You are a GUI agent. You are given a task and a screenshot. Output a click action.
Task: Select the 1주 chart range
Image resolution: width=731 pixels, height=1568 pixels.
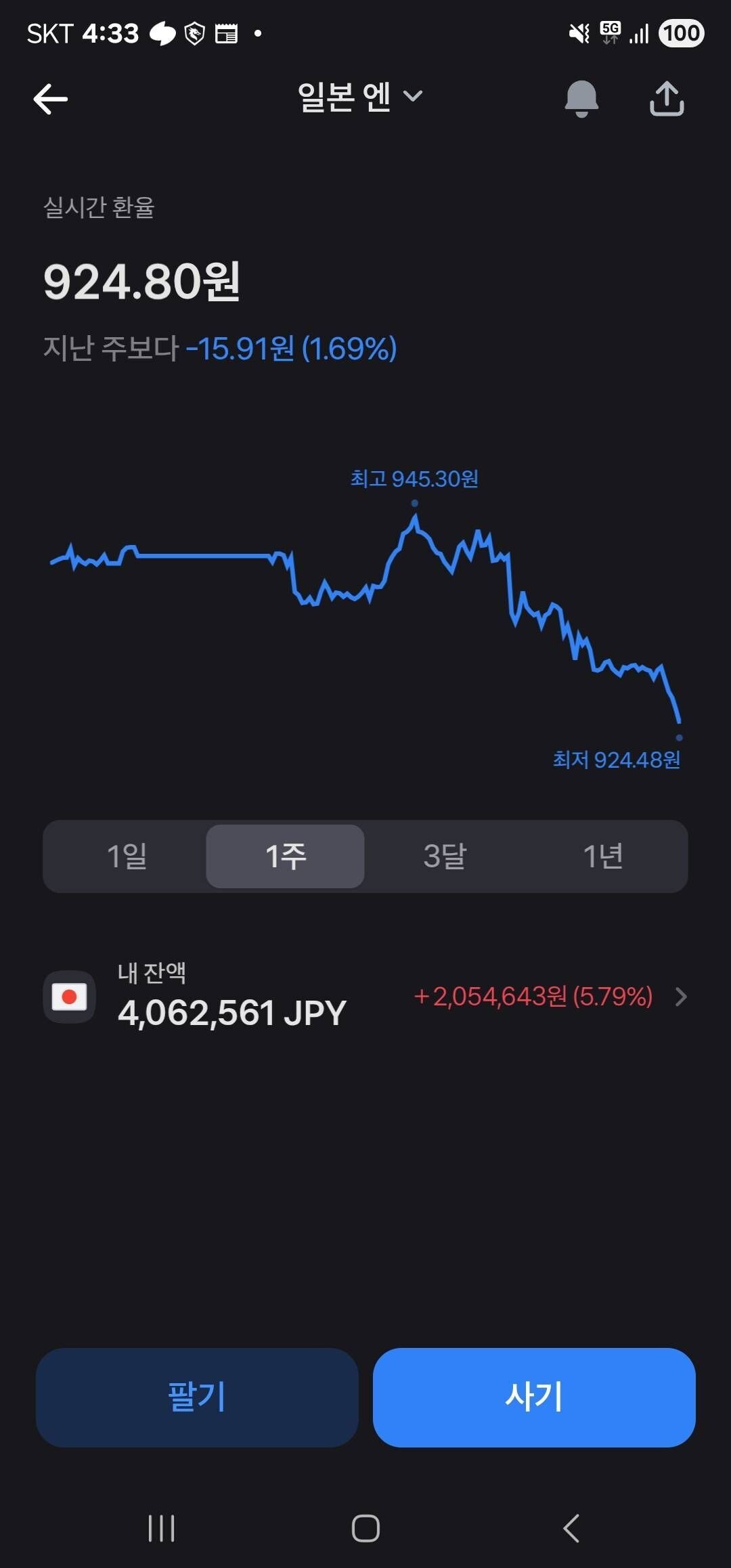pyautogui.click(x=285, y=856)
